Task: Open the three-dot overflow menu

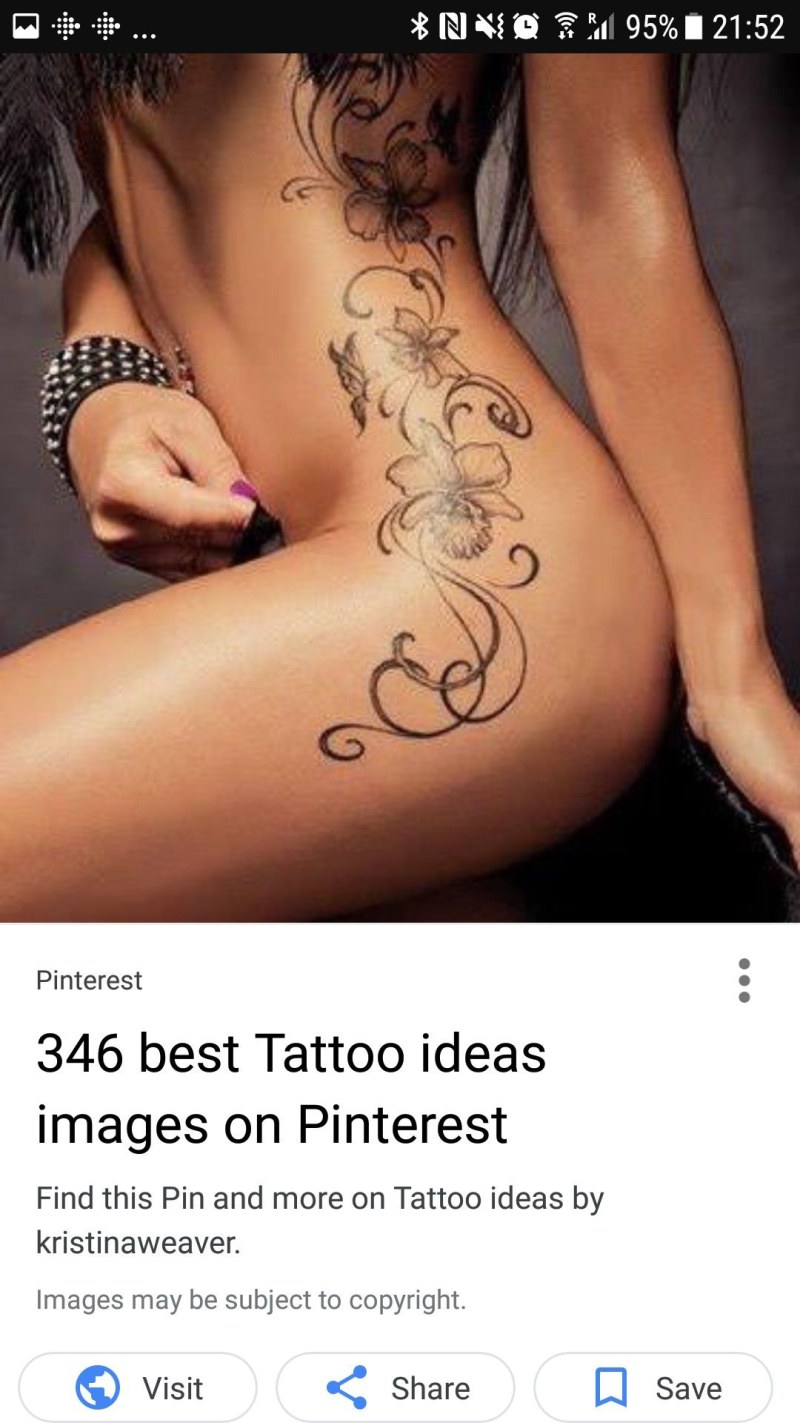Action: 743,980
